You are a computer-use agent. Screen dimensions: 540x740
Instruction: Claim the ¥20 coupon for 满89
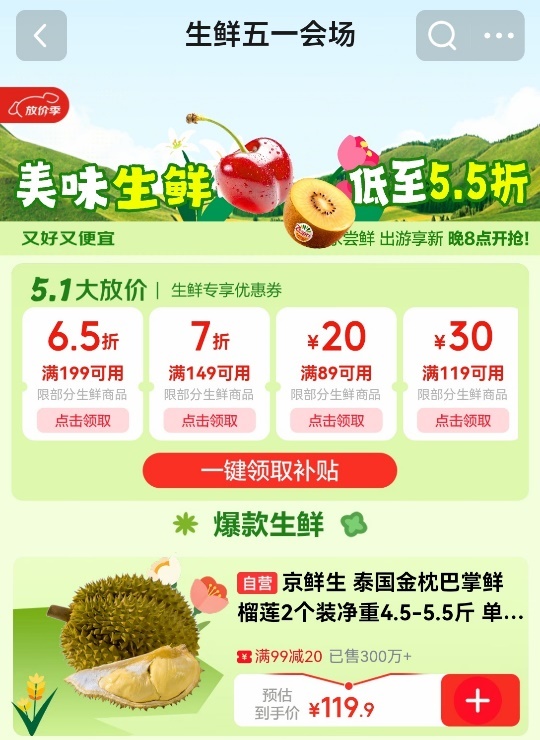[x=336, y=420]
